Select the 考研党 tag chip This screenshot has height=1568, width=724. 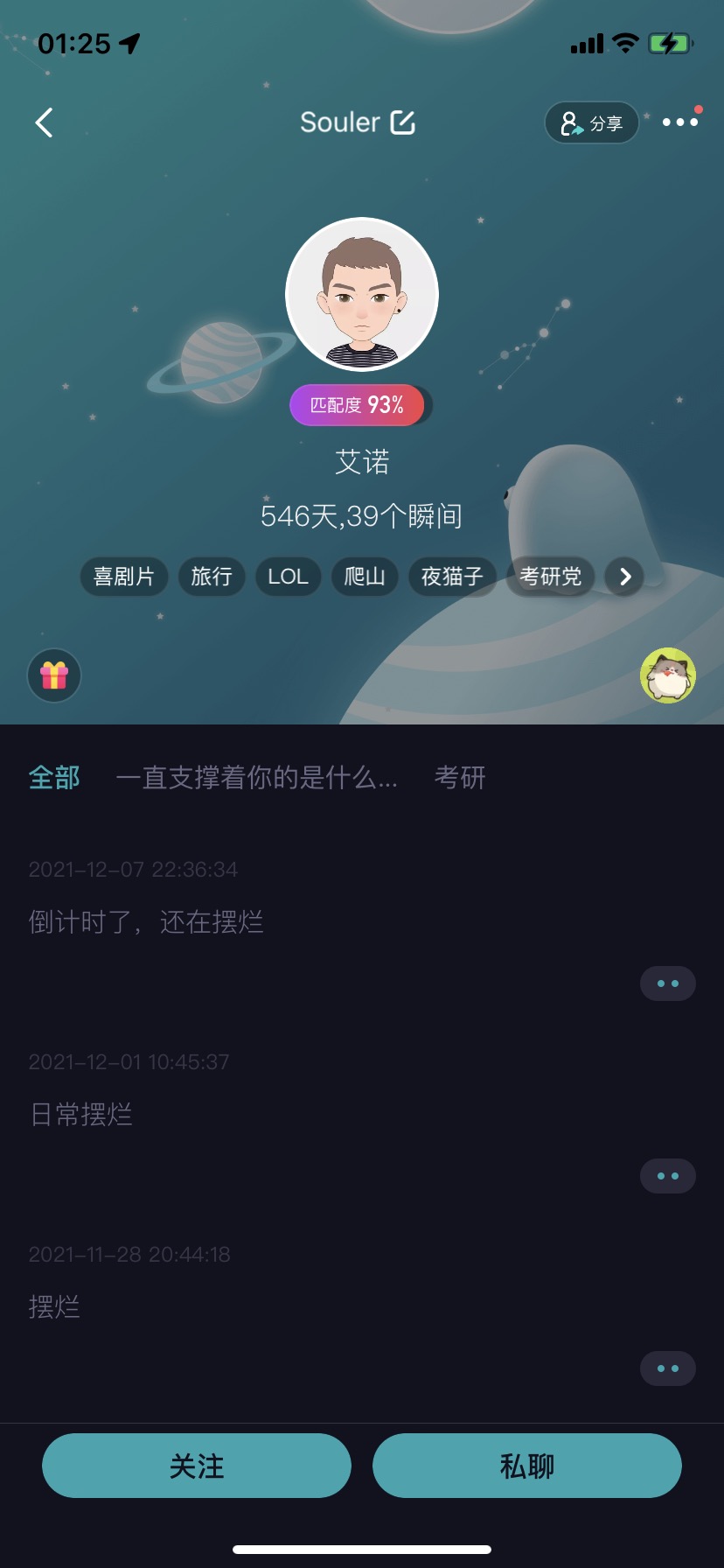coord(550,577)
